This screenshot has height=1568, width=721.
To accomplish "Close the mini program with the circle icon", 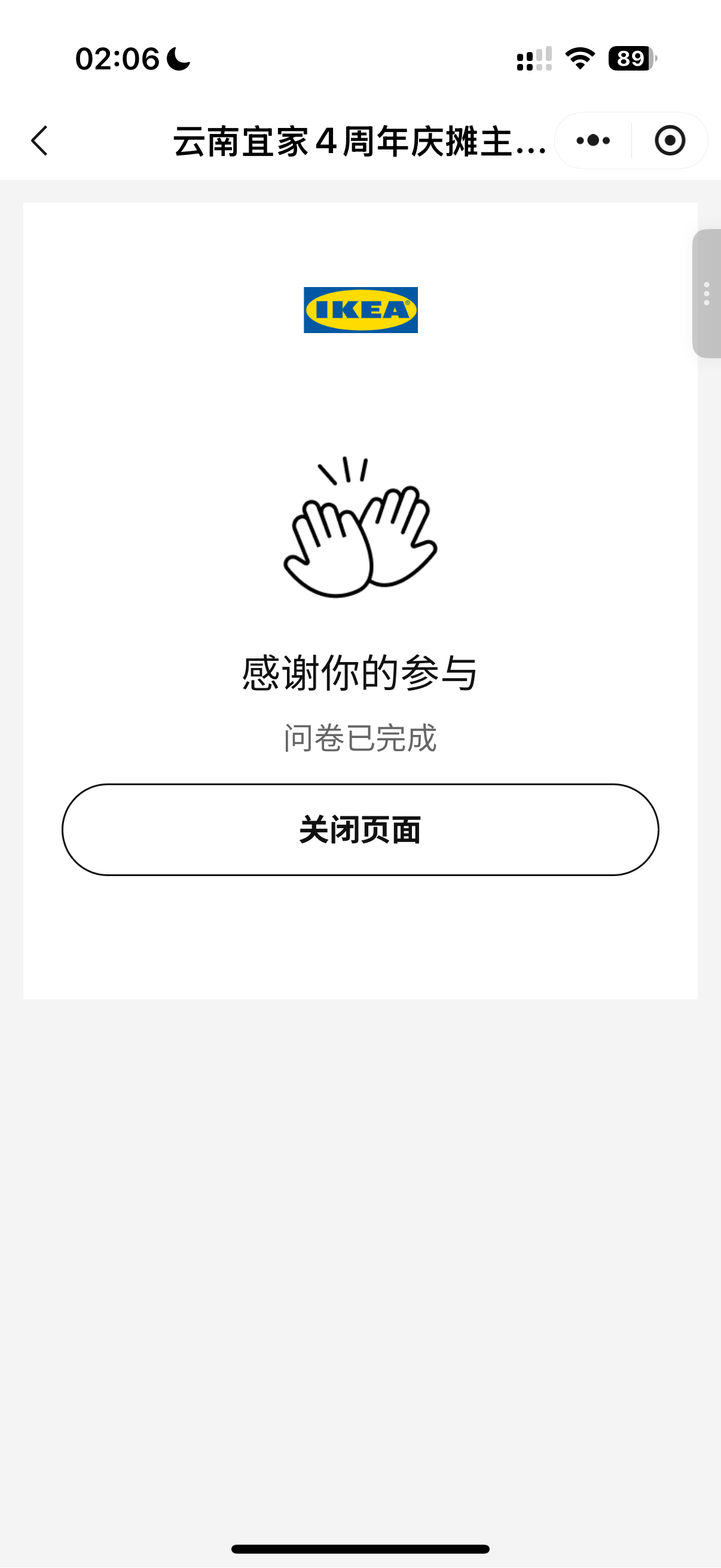I will coord(670,141).
